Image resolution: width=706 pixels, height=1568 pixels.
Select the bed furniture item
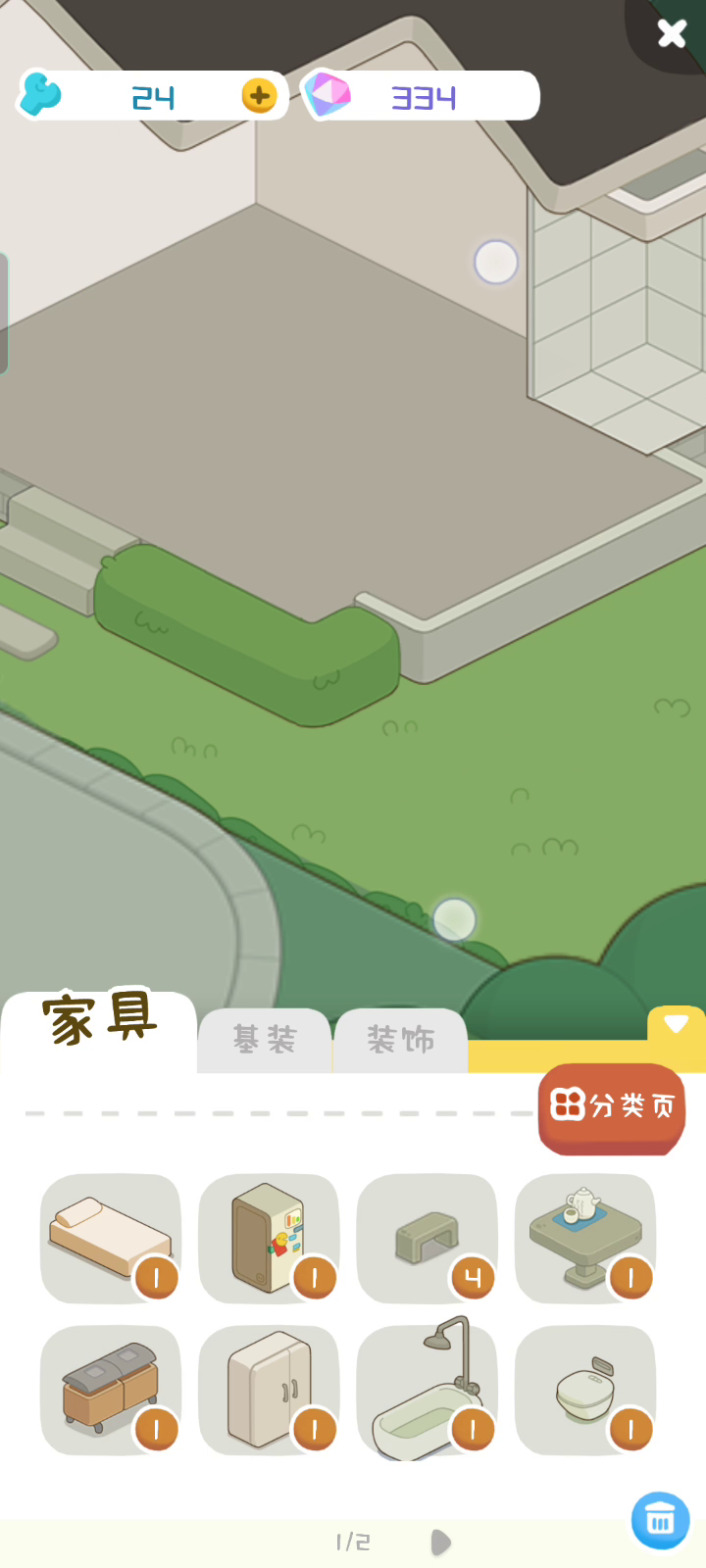[x=111, y=1239]
